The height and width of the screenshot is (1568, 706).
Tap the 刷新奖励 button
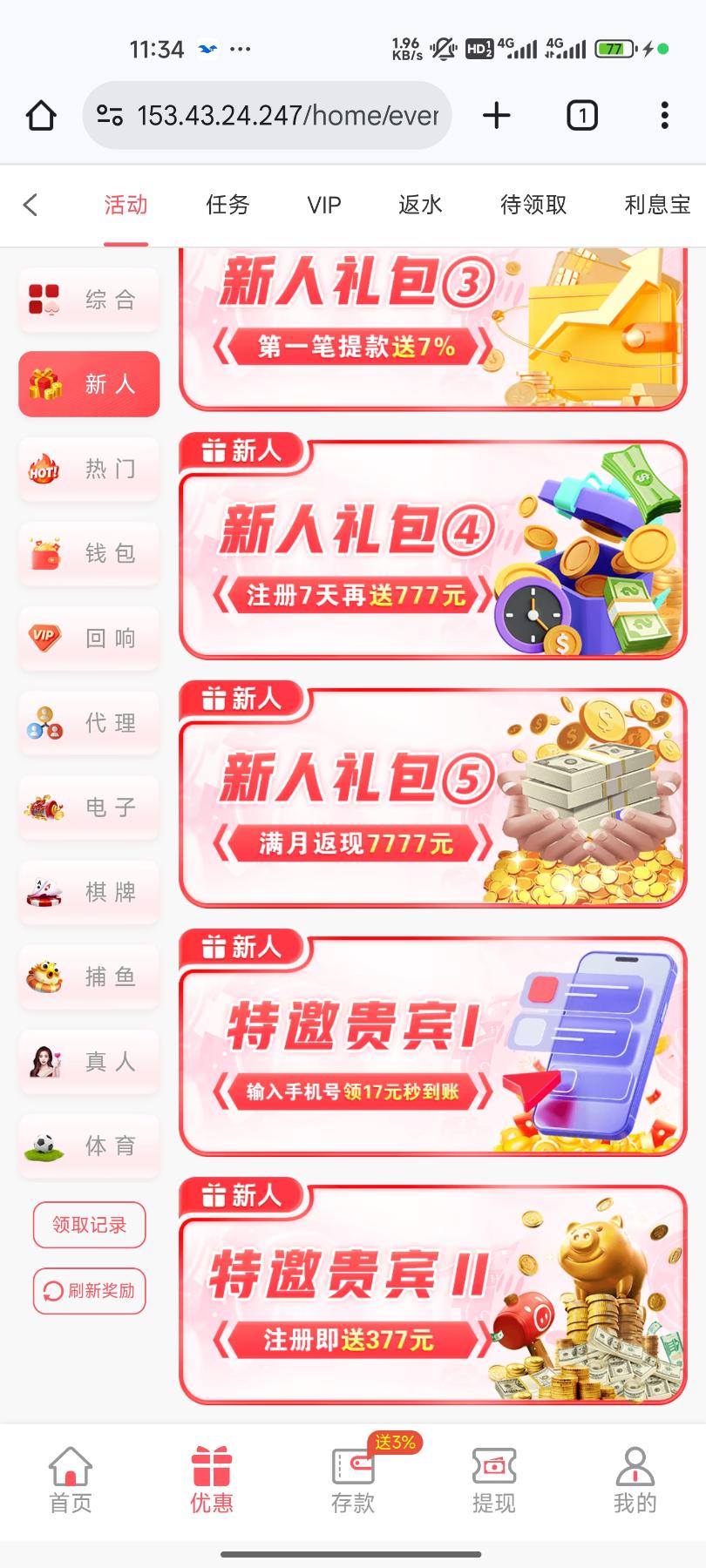(x=89, y=1290)
